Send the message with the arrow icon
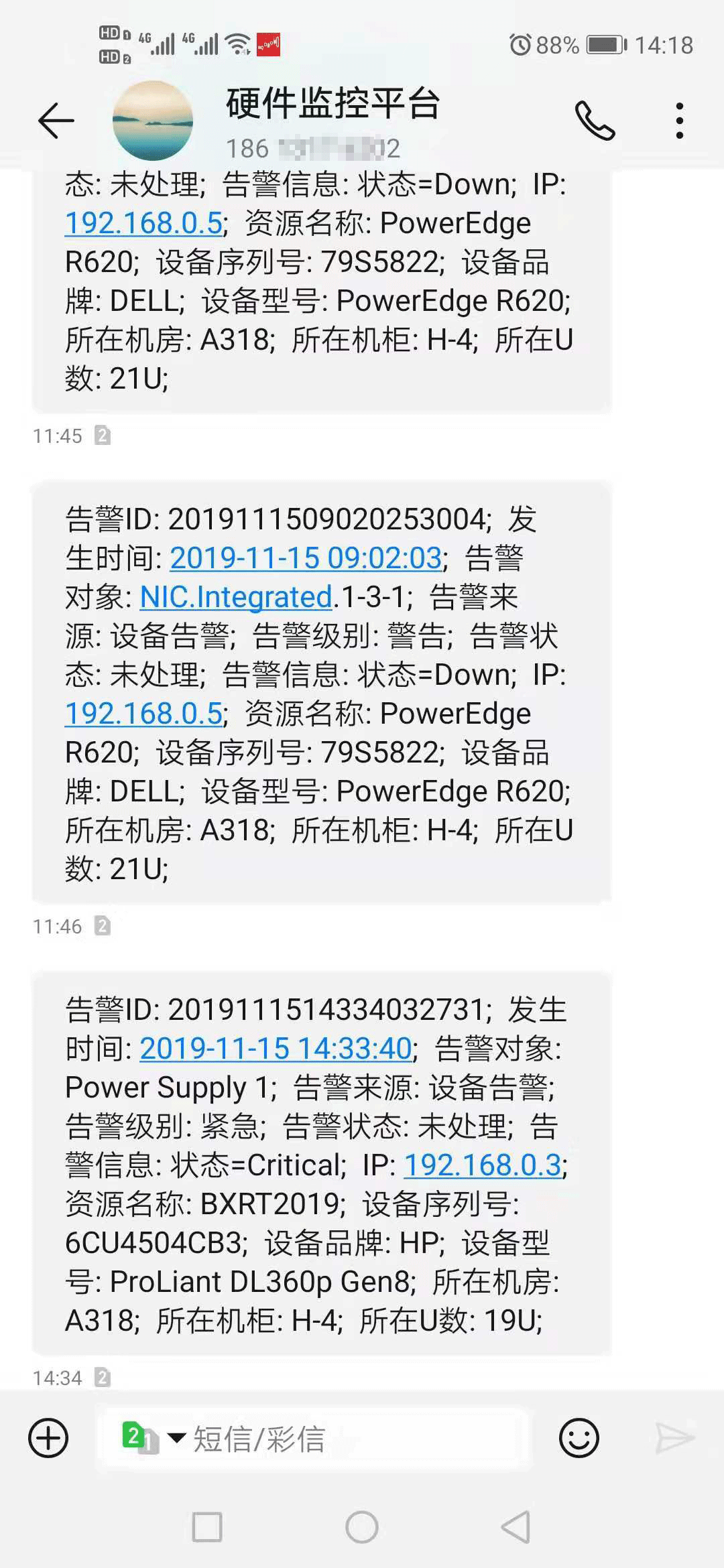The width and height of the screenshot is (724, 1568). [674, 1438]
